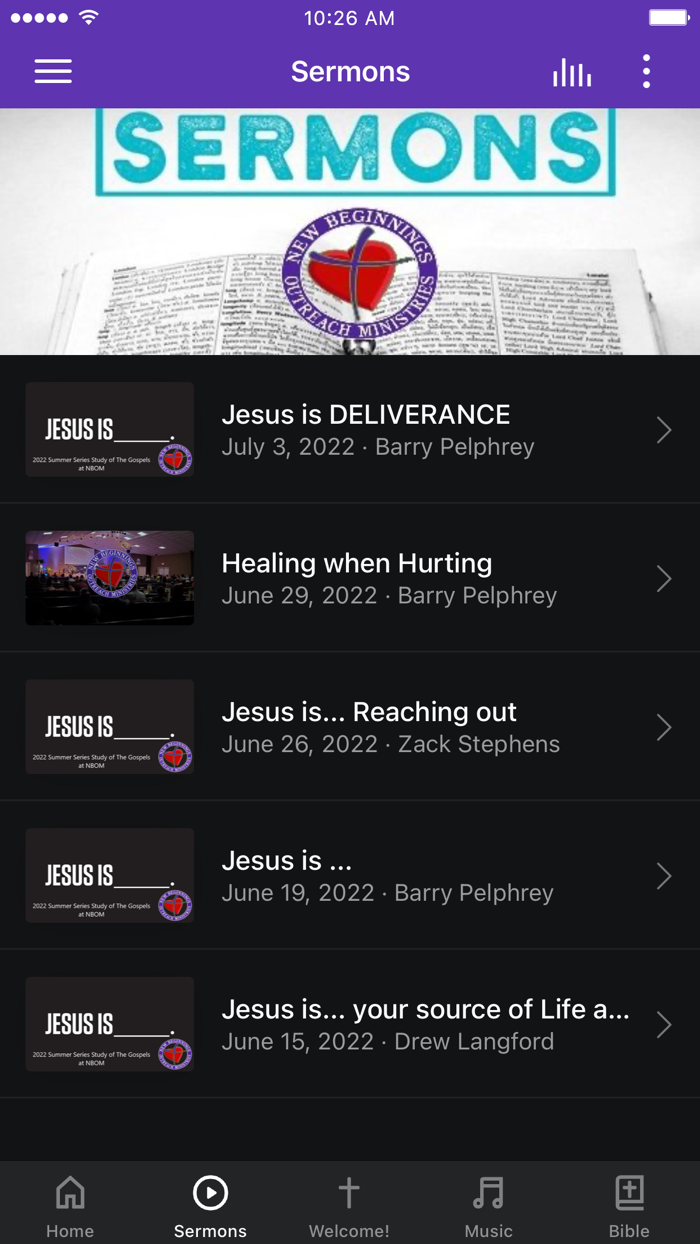Switch to the Music tab
This screenshot has width=700, height=1244.
coord(489,1205)
